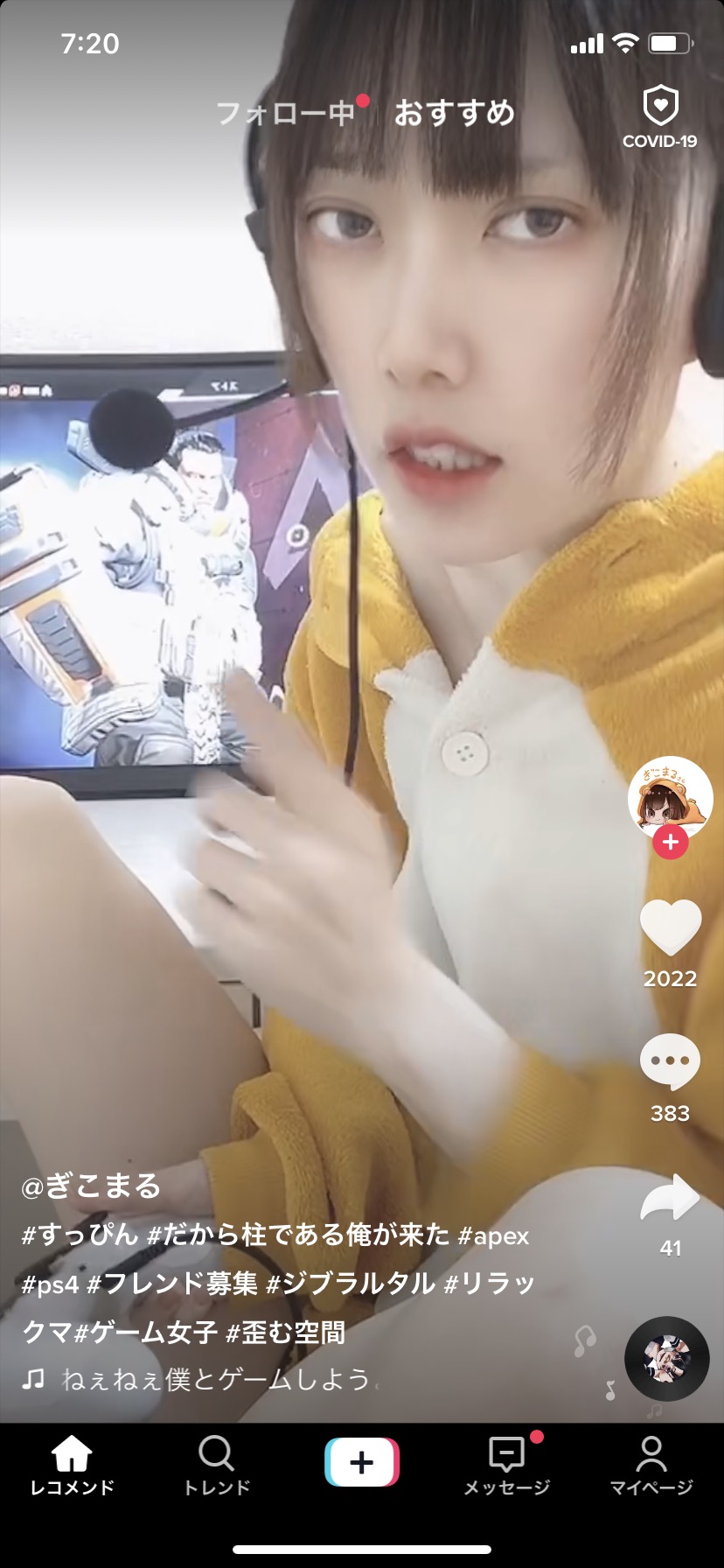724x1568 pixels.
Task: Switch to the フォロー中 feed tab
Action: pos(286,113)
